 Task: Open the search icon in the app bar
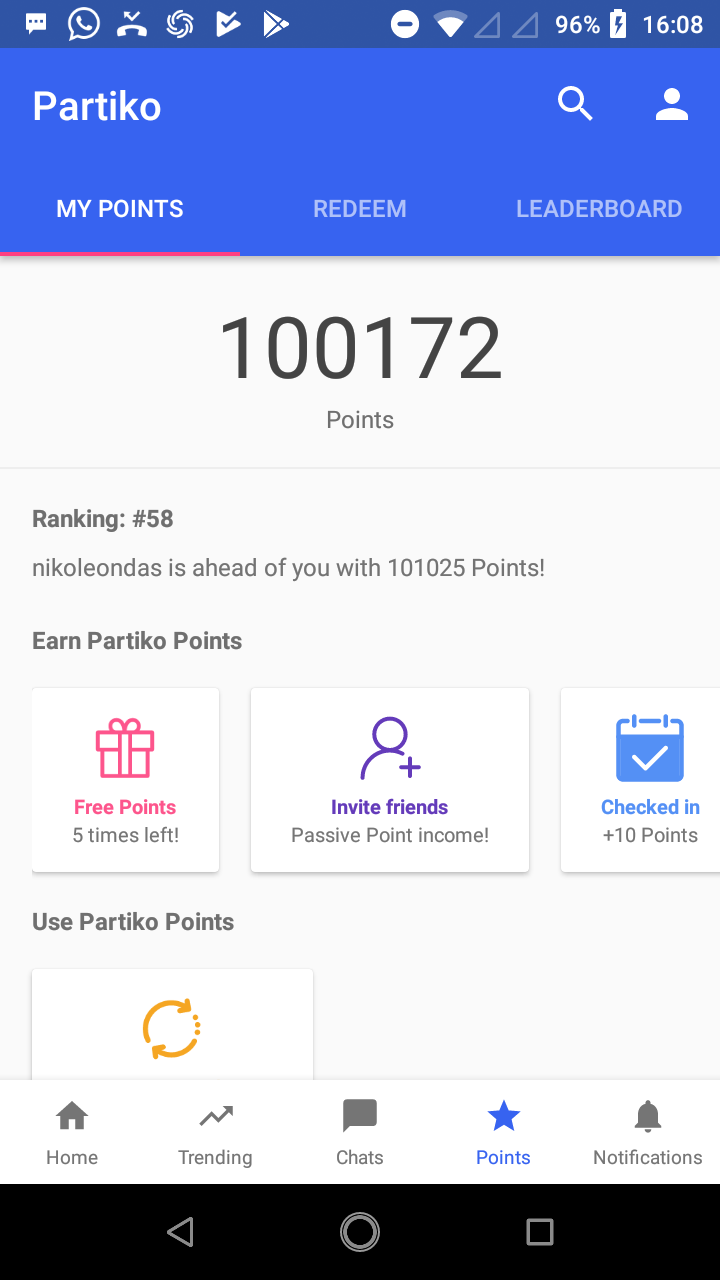(575, 104)
